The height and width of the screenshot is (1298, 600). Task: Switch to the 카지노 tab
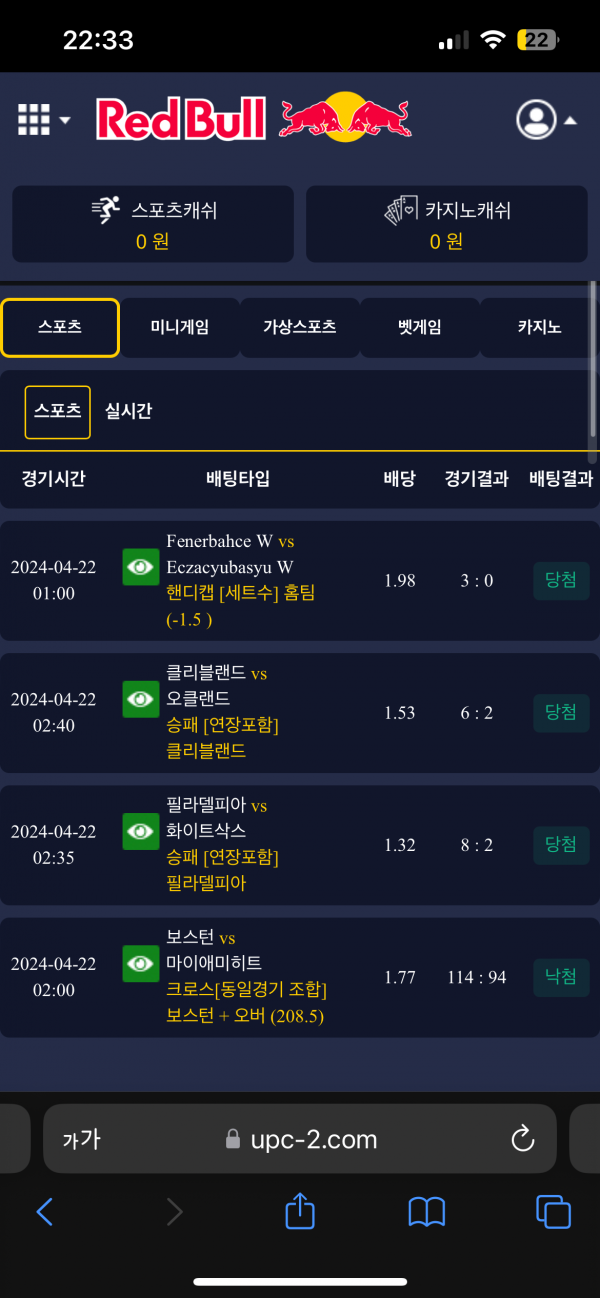[539, 327]
